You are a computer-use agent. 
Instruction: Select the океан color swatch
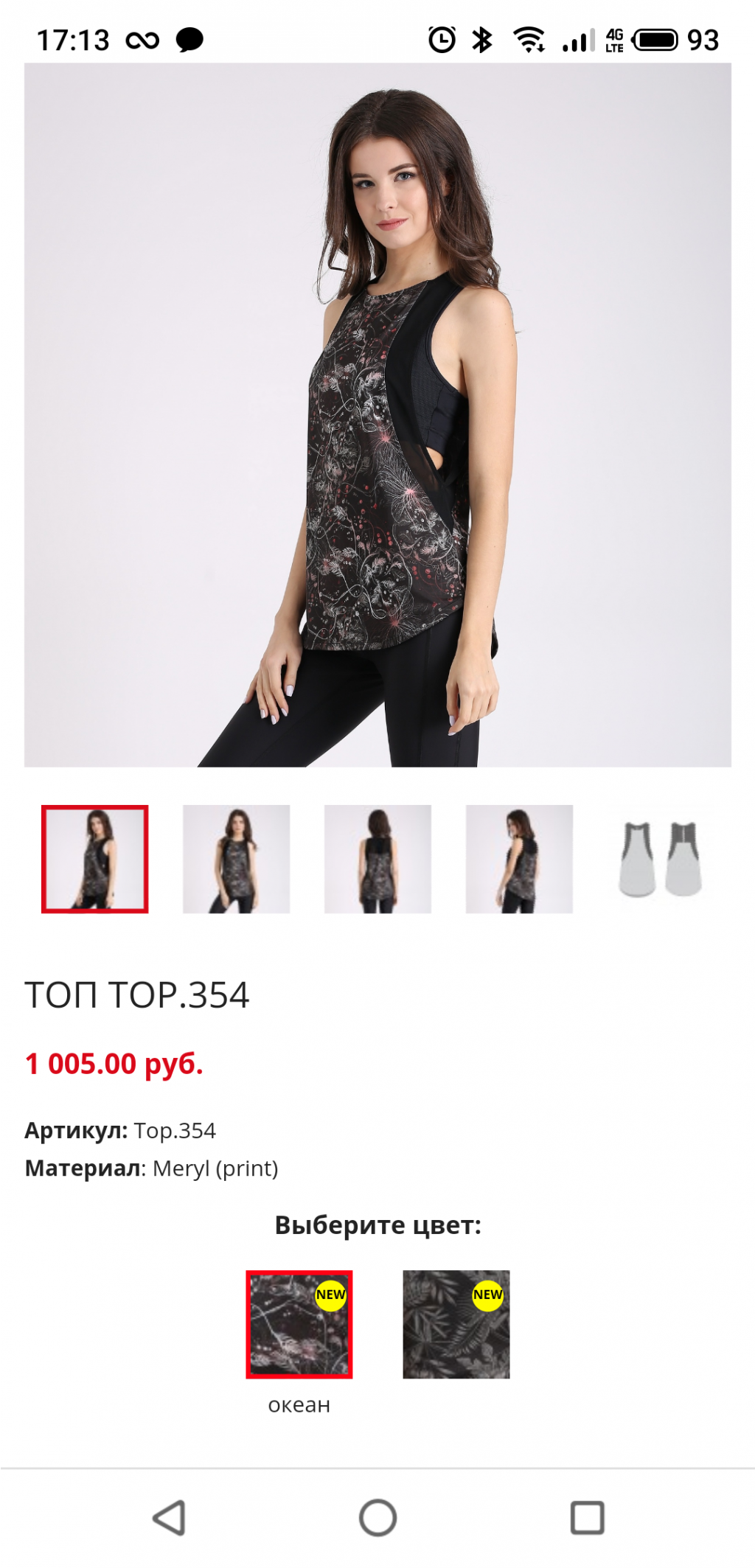pos(299,1324)
